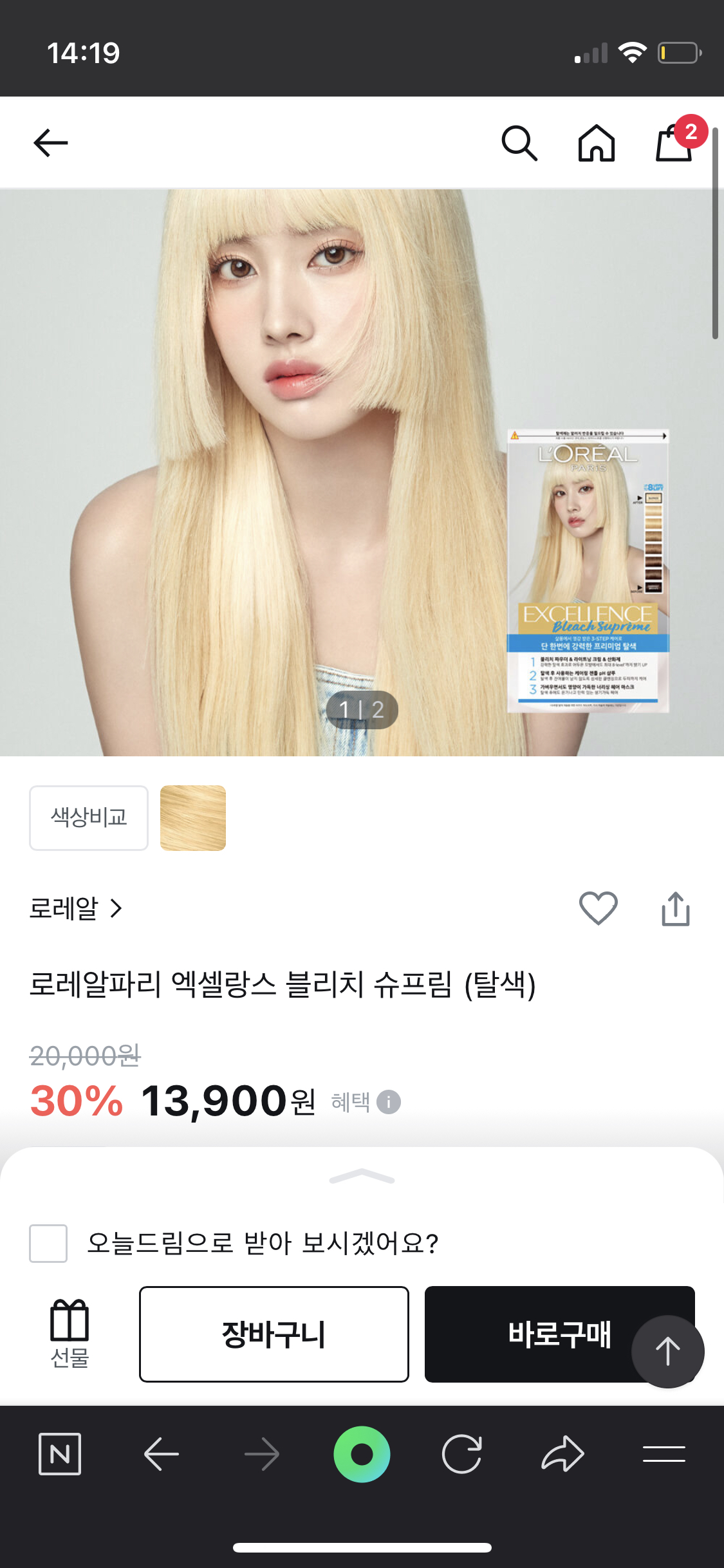The height and width of the screenshot is (1568, 724).
Task: Go to the store home icon
Action: [597, 143]
